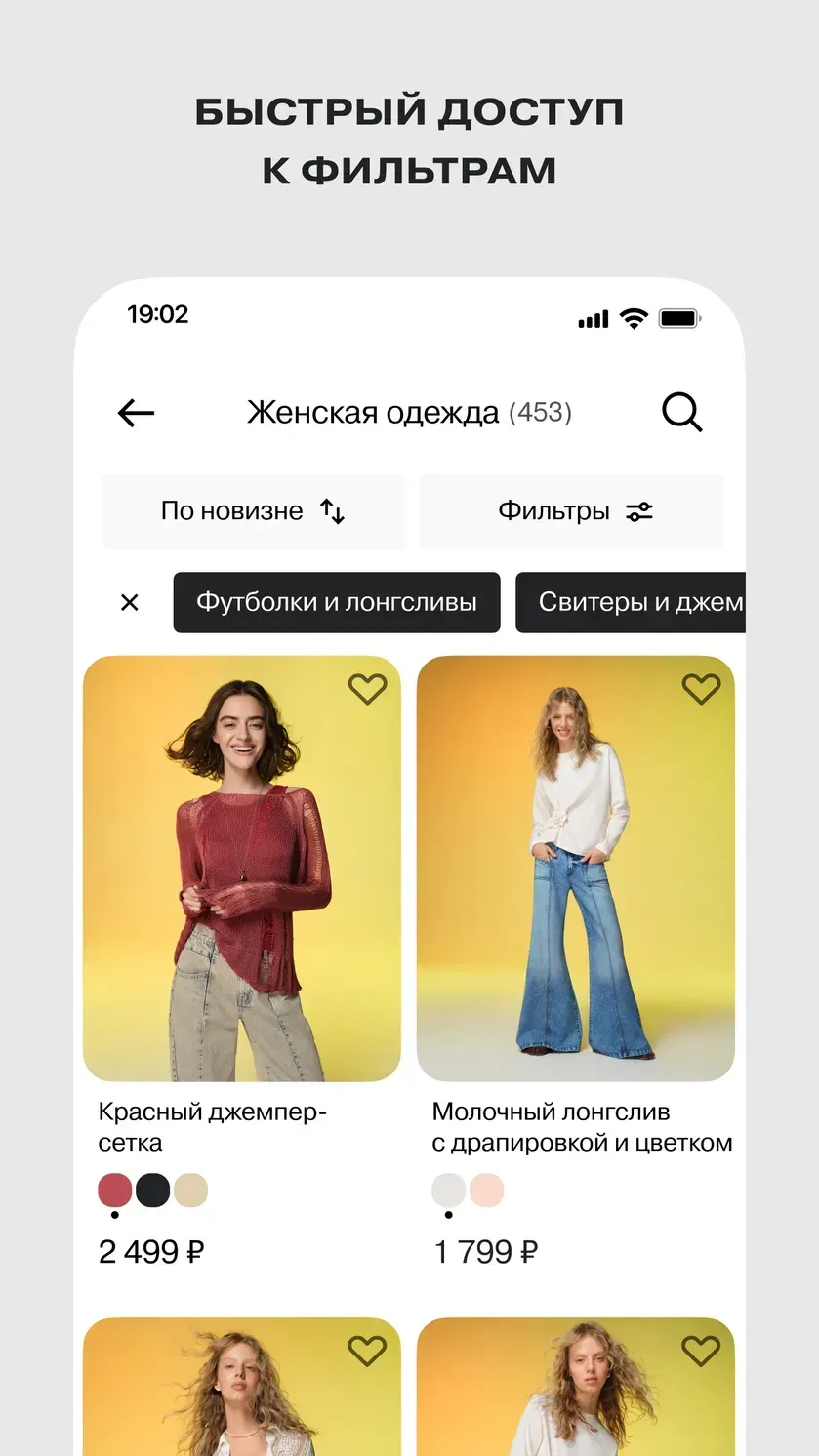
Task: Select the black color swatch on the red jumper
Action: tap(153, 1191)
